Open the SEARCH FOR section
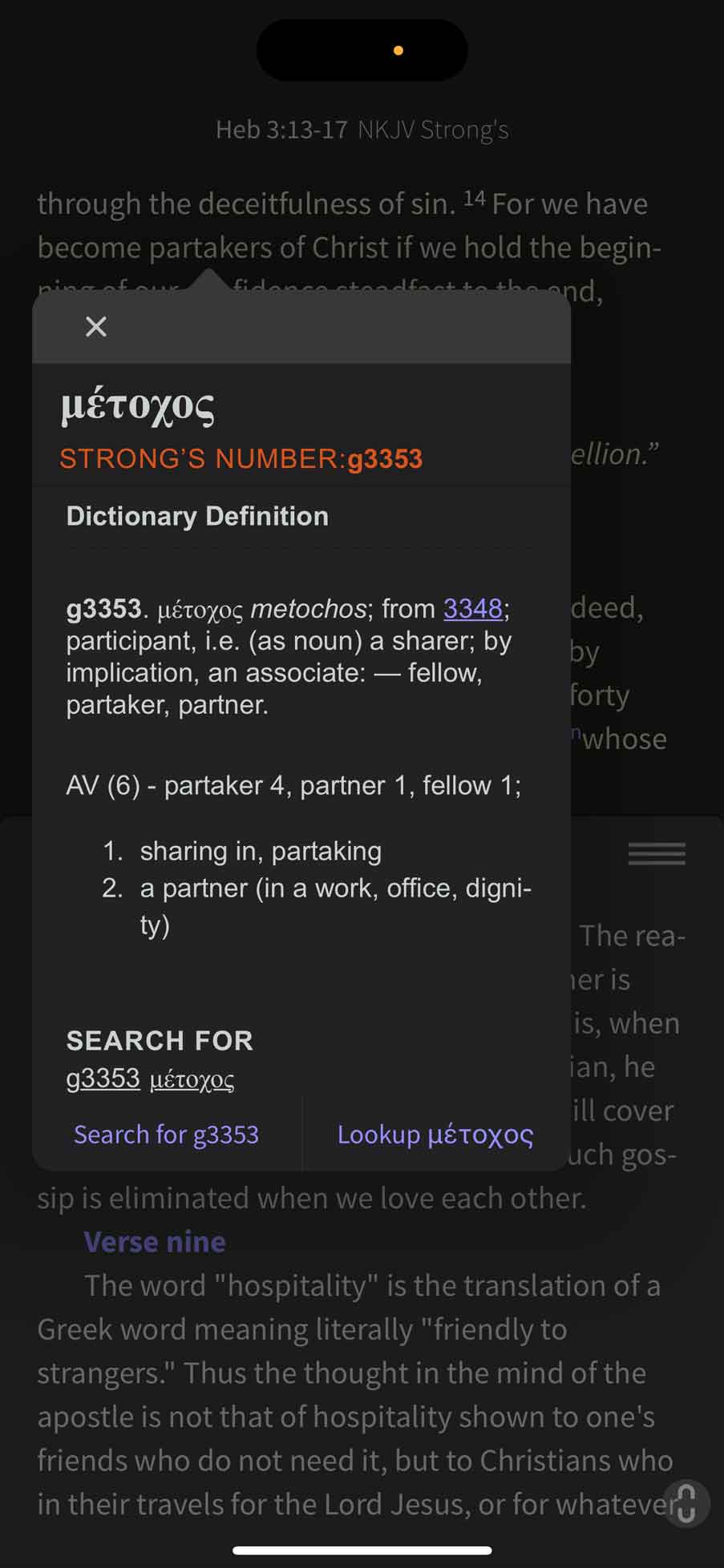The width and height of the screenshot is (724, 1568). coord(160,1040)
